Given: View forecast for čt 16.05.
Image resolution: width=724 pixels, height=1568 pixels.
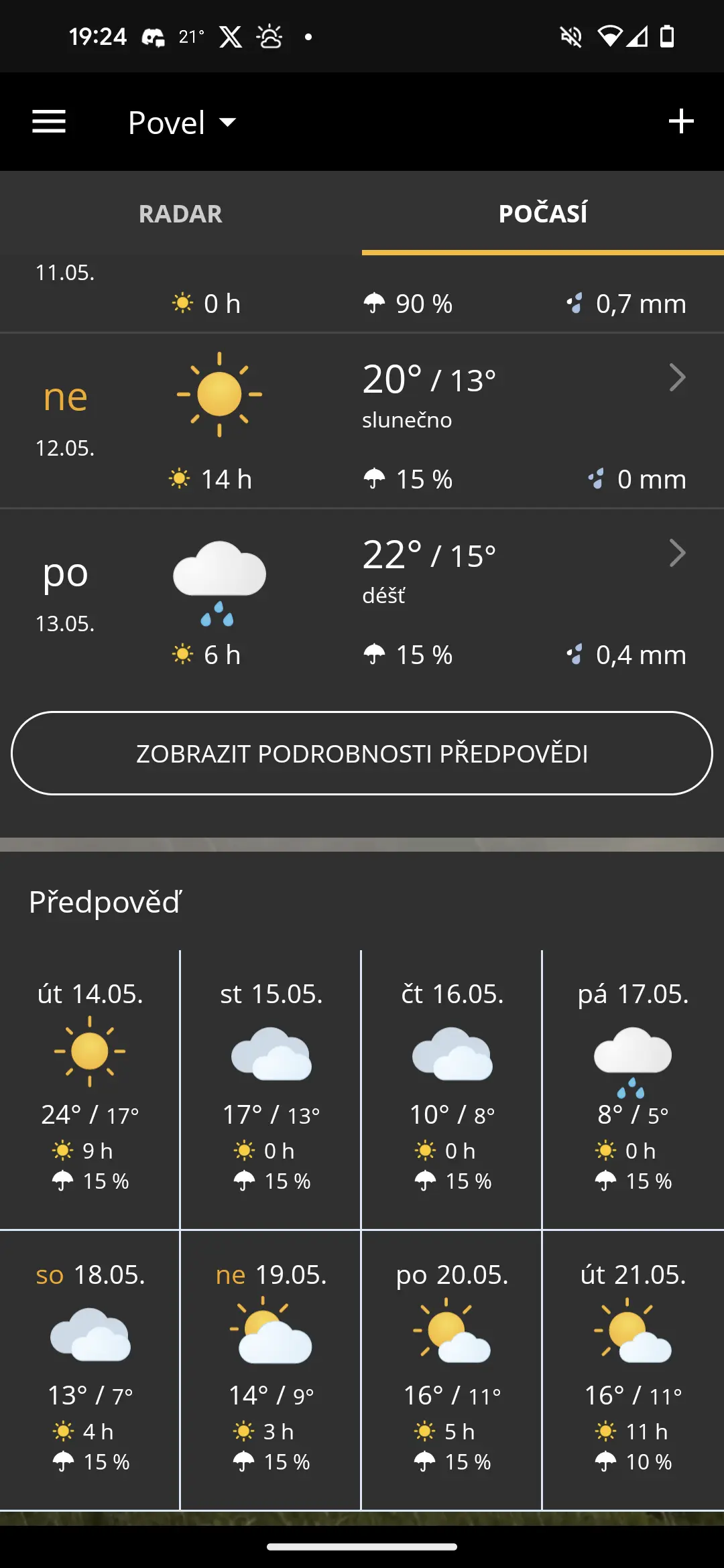Looking at the screenshot, I should point(452,1087).
